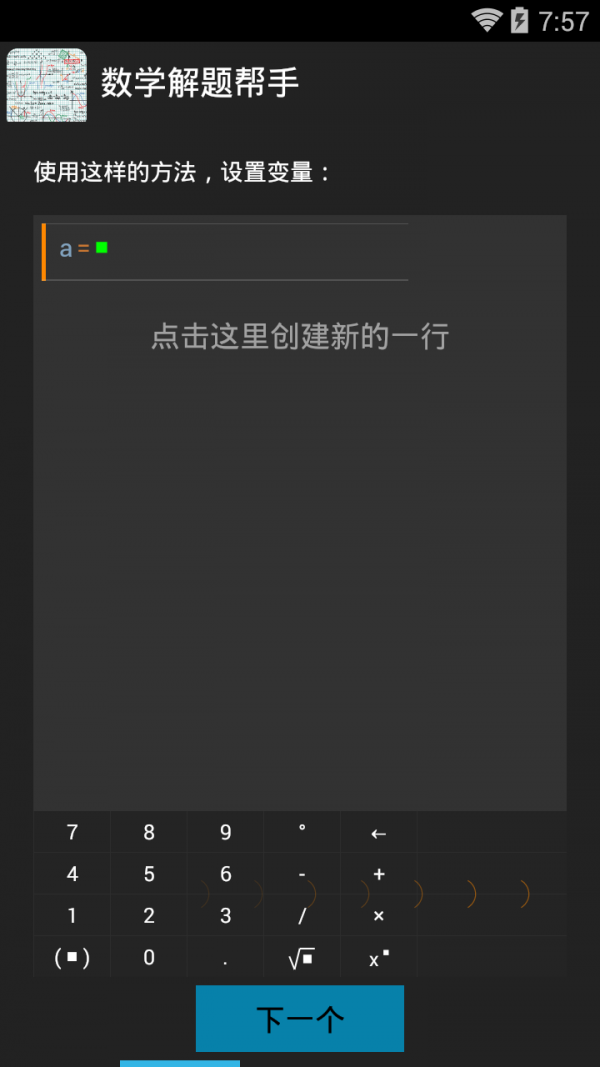Enter digit 8 on the keypad
This screenshot has width=600, height=1067.
[149, 832]
